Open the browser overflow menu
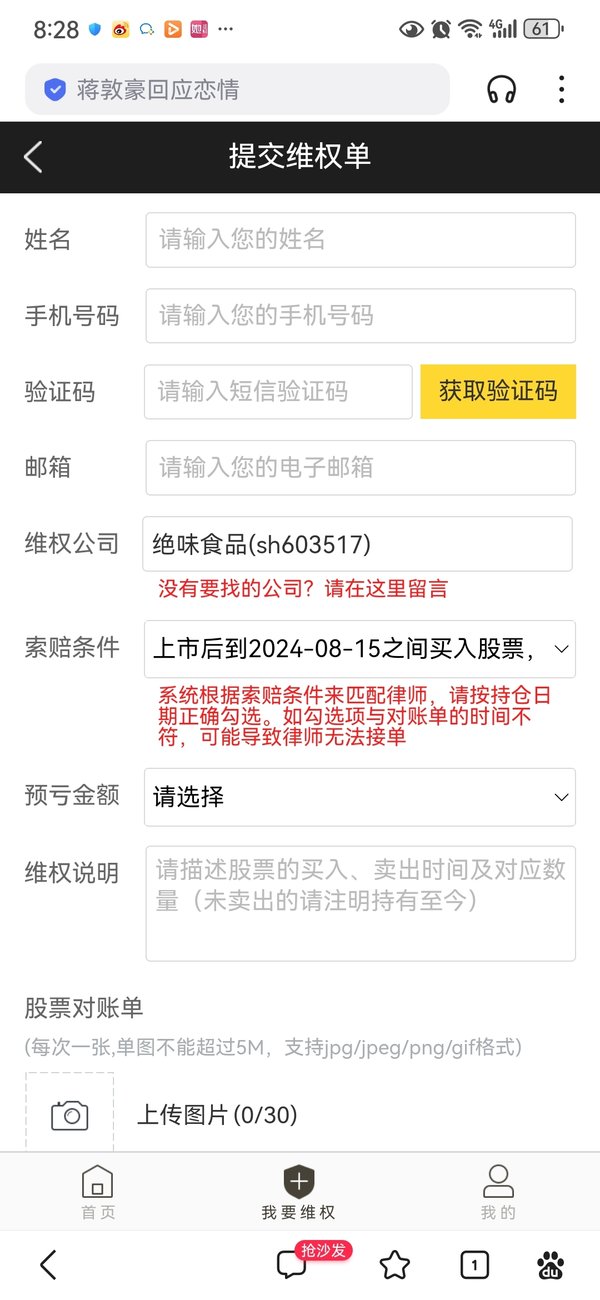Viewport: 600px width, 1300px height. [x=562, y=90]
